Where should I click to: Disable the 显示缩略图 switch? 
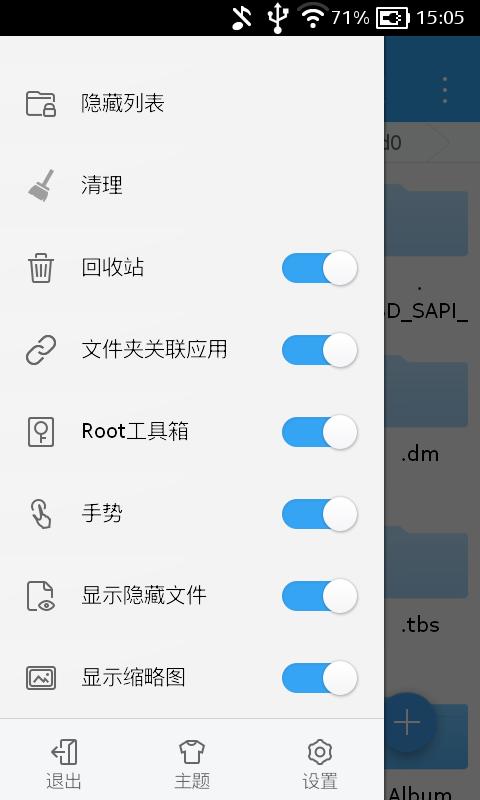pos(320,678)
